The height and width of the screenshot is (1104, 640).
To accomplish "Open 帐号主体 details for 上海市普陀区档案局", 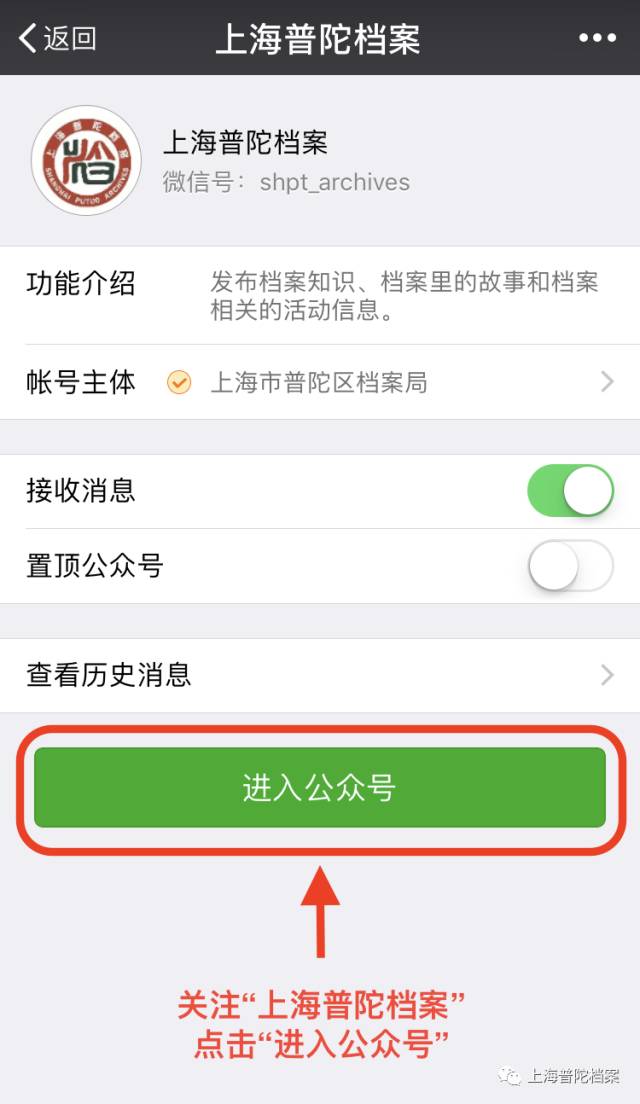I will [x=320, y=382].
